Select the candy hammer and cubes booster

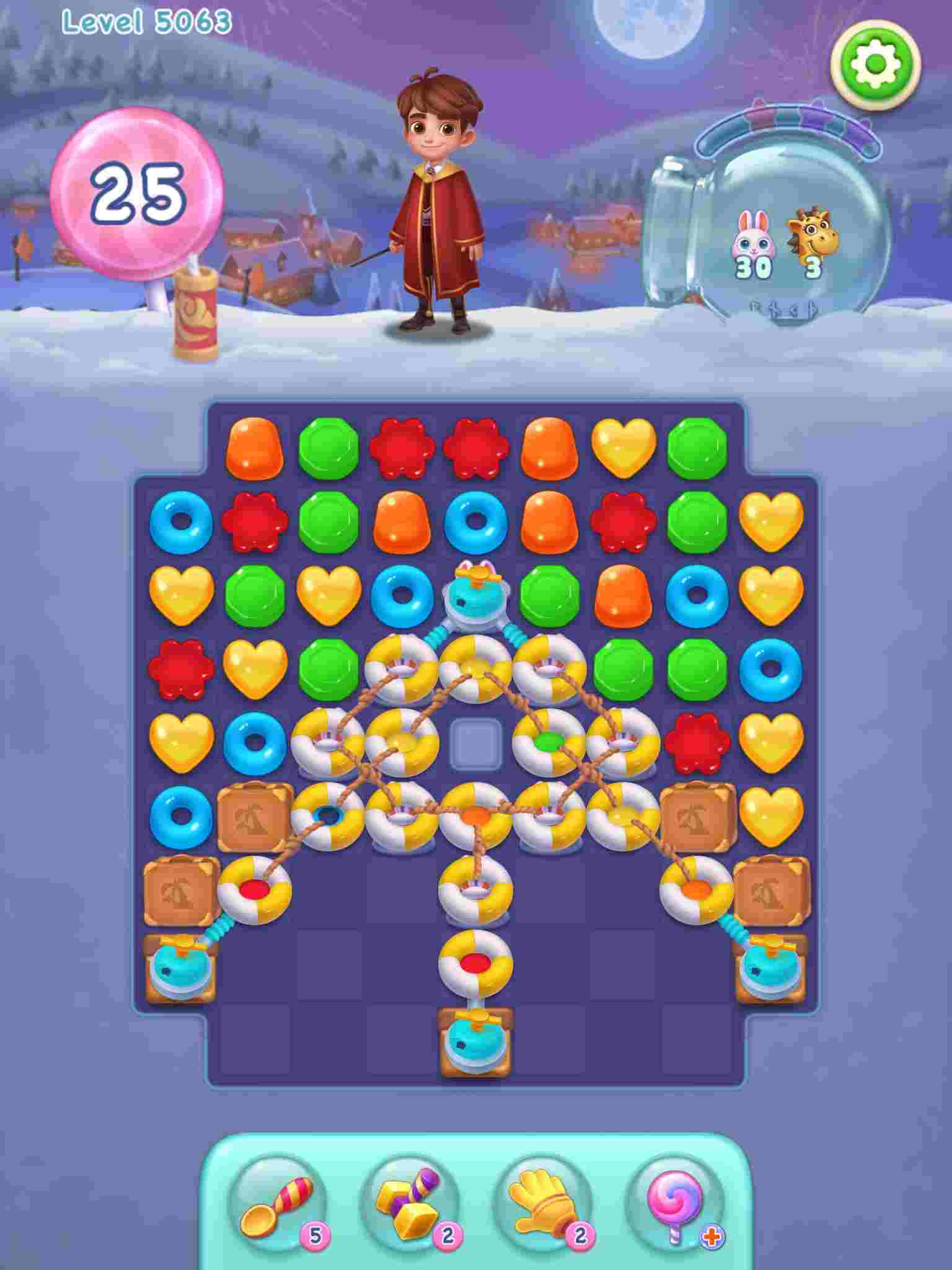coord(410,1202)
